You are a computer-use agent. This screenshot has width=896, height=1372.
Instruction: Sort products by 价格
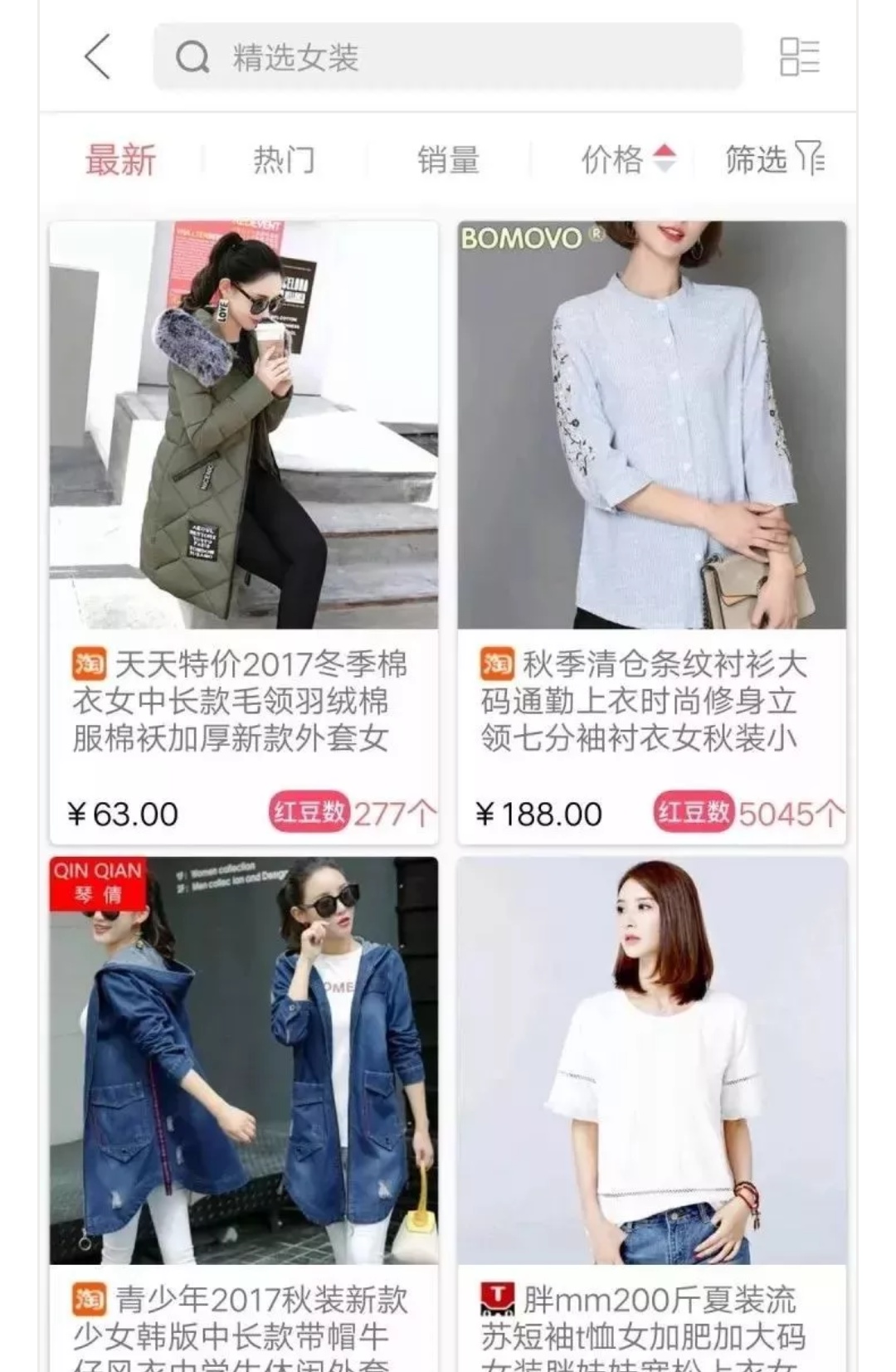pos(626,159)
